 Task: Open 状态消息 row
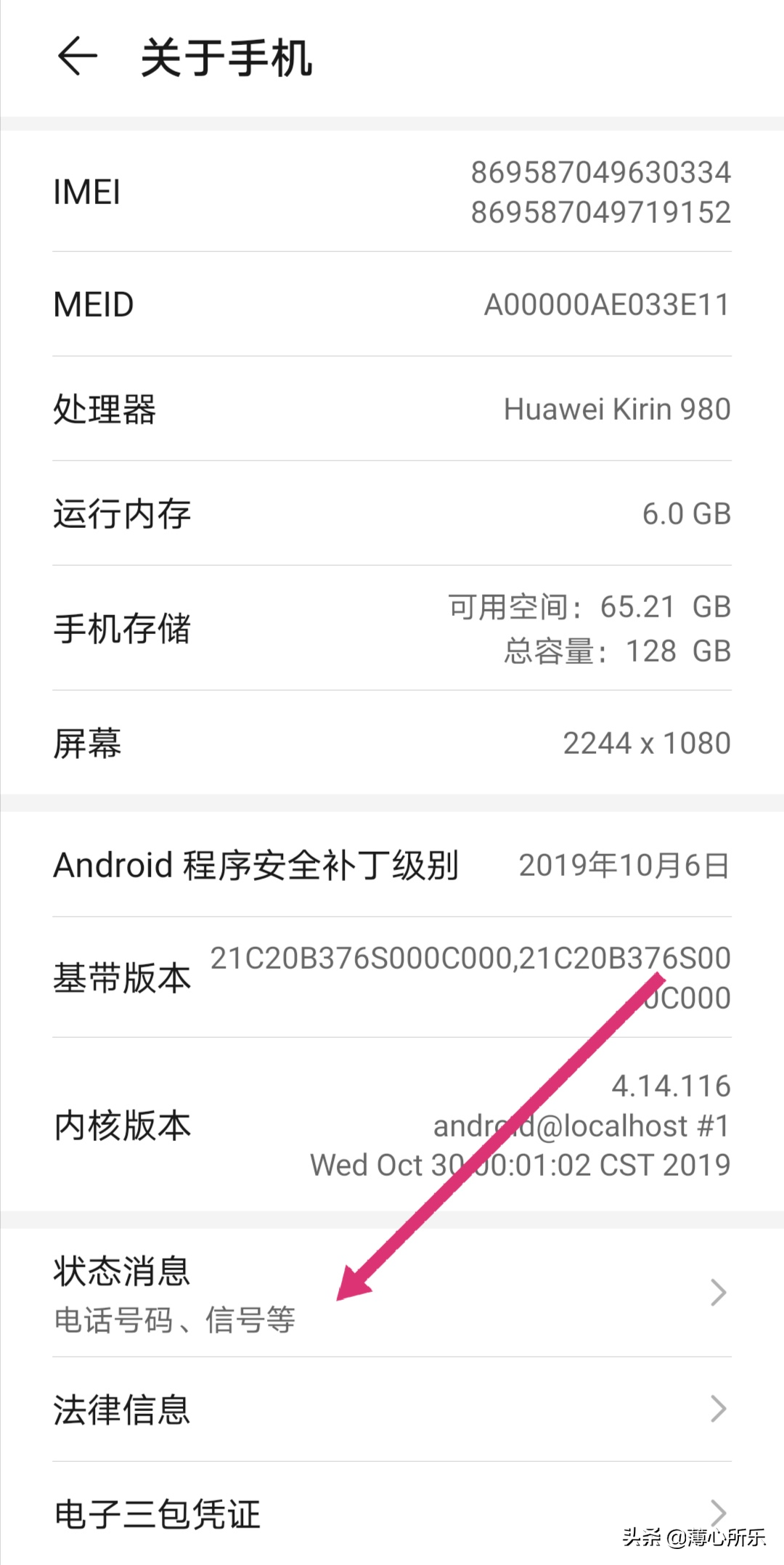pos(392,1292)
